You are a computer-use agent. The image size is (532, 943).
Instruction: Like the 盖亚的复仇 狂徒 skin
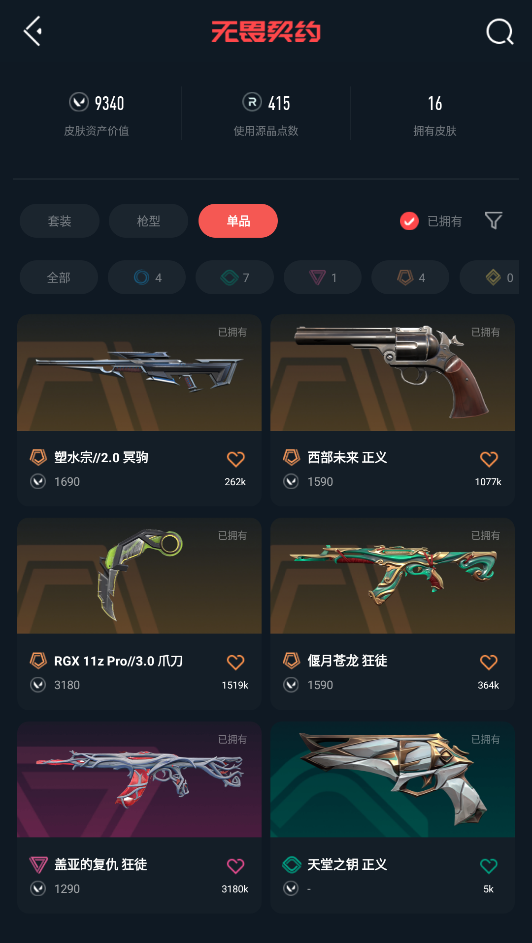coord(236,865)
